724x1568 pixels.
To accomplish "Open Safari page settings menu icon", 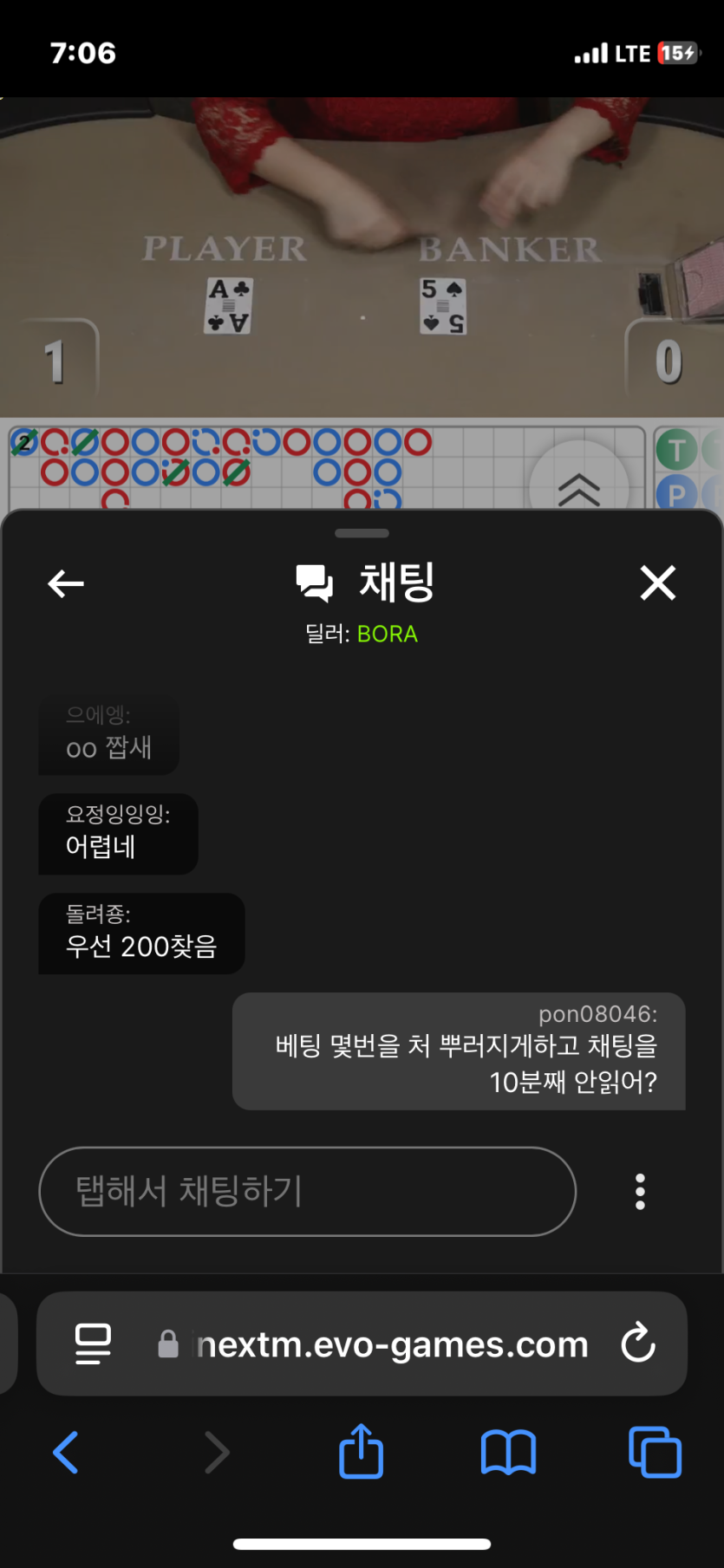I will click(93, 1344).
